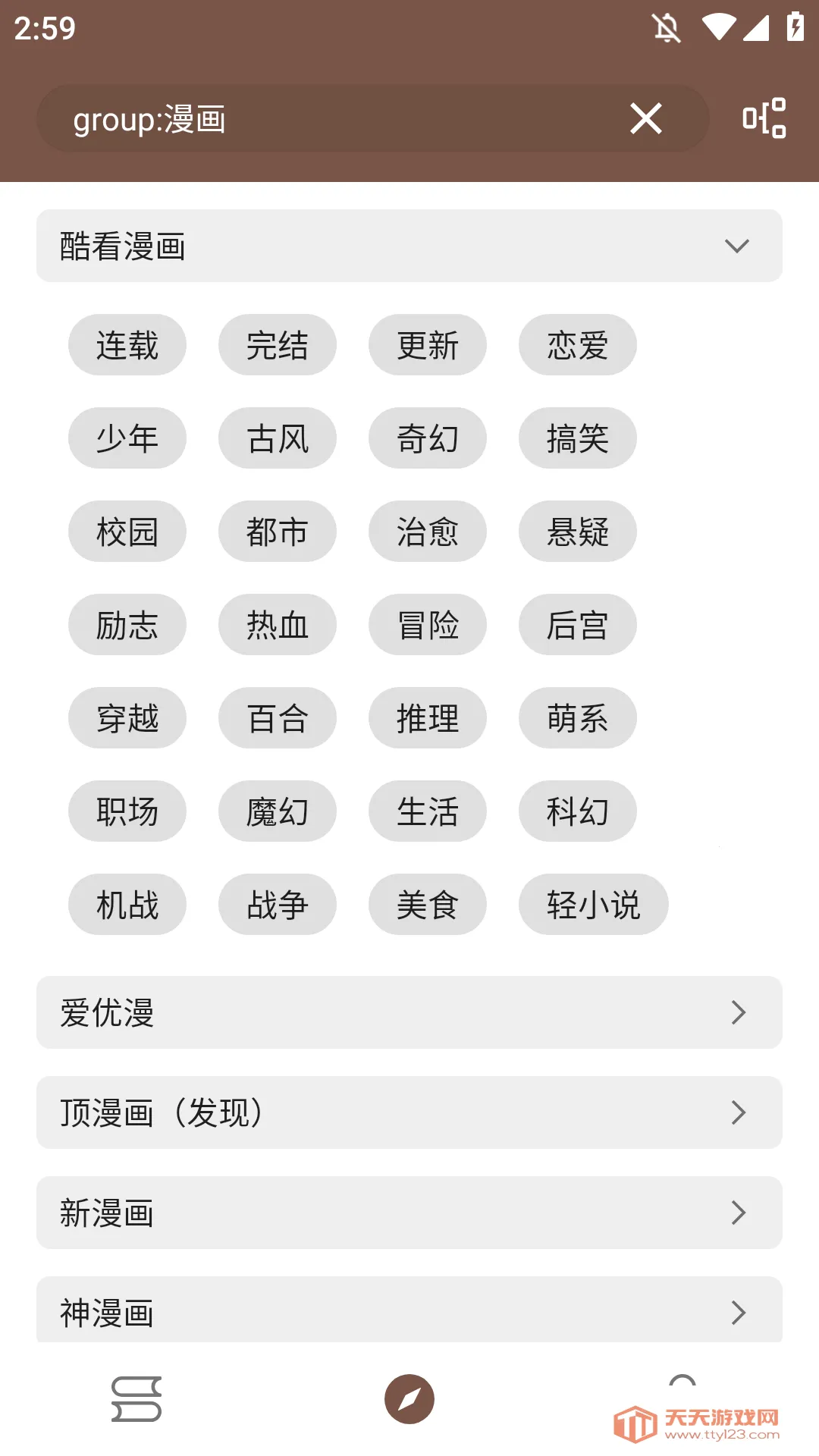Expand the 爱优漫 source section

point(409,1012)
